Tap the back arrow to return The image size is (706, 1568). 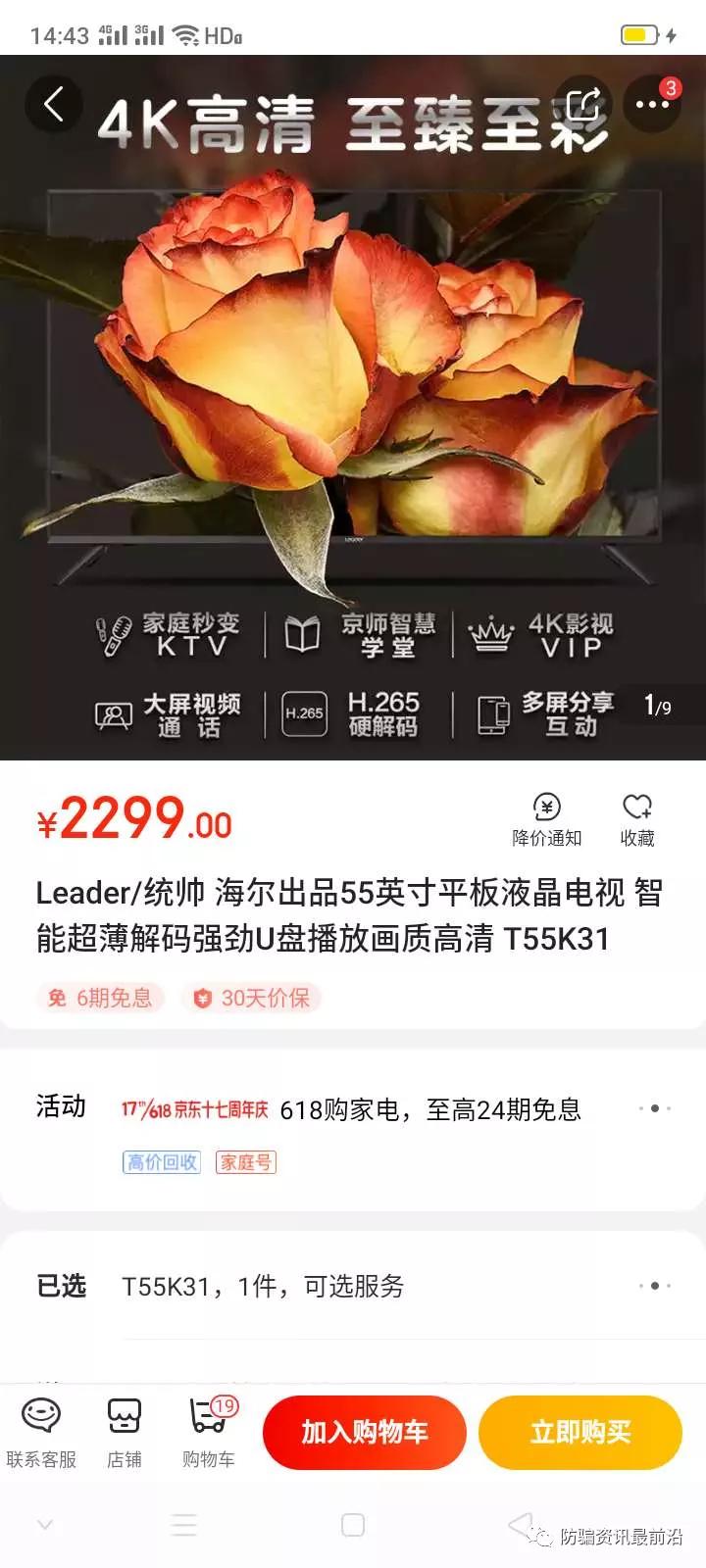click(54, 103)
